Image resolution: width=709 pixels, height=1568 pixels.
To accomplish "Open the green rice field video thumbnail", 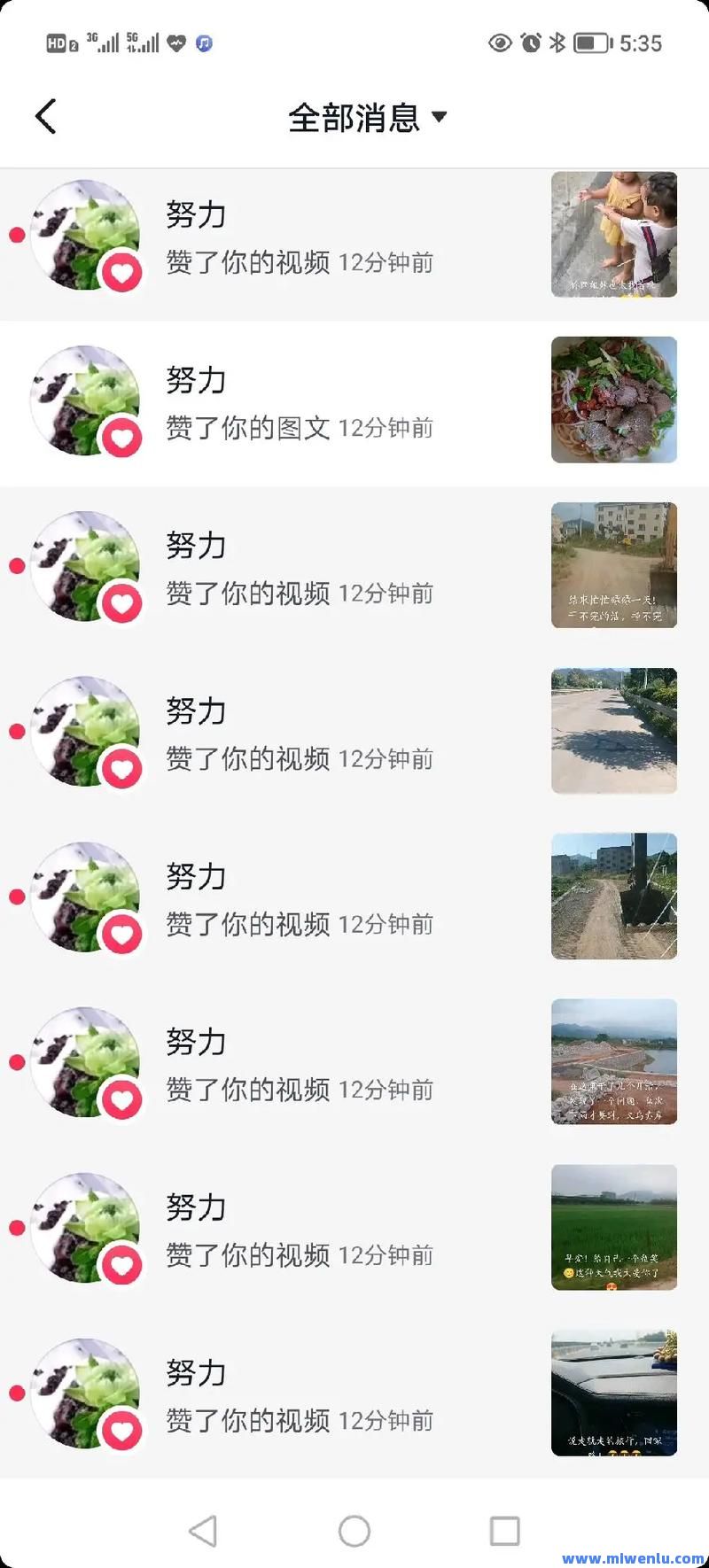I will pyautogui.click(x=613, y=1227).
